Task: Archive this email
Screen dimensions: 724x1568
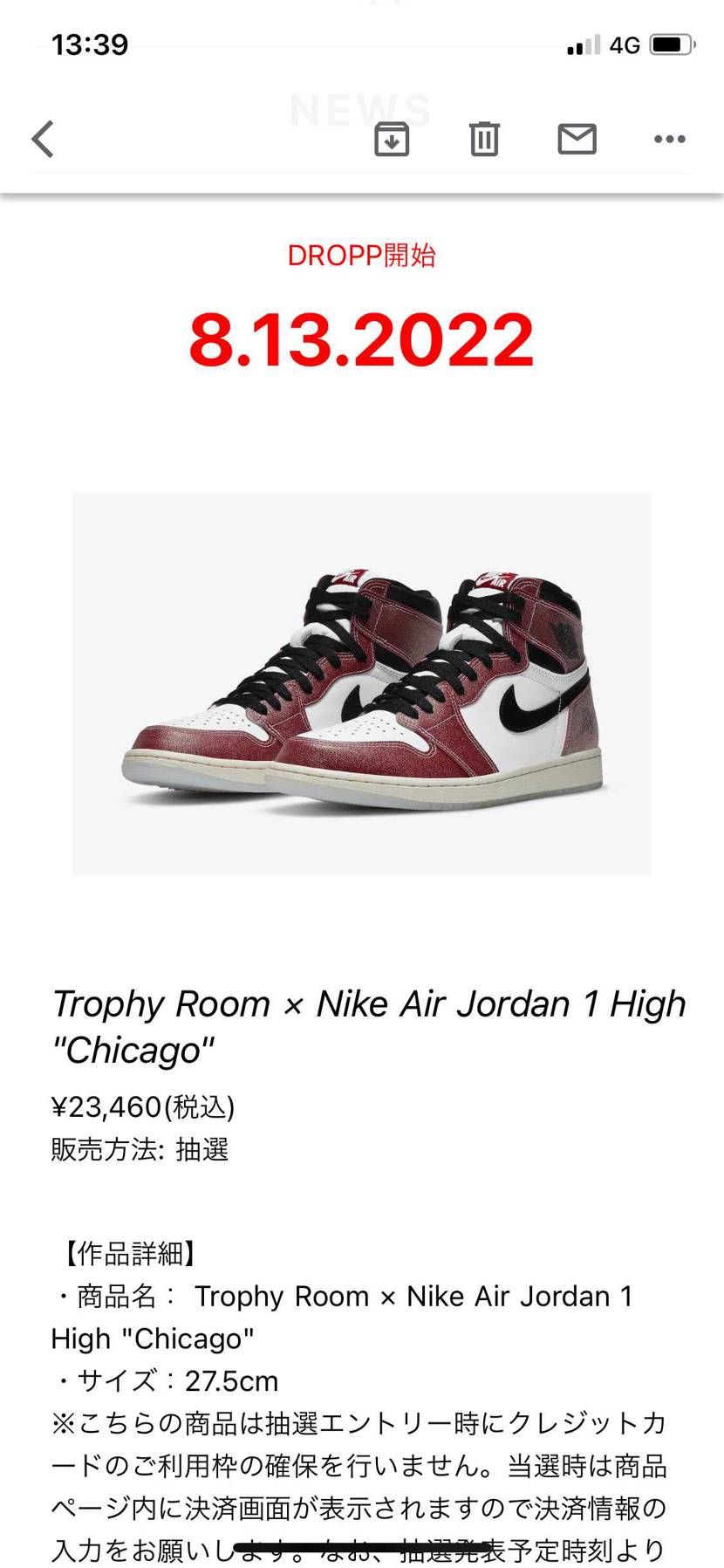Action: pyautogui.click(x=392, y=139)
